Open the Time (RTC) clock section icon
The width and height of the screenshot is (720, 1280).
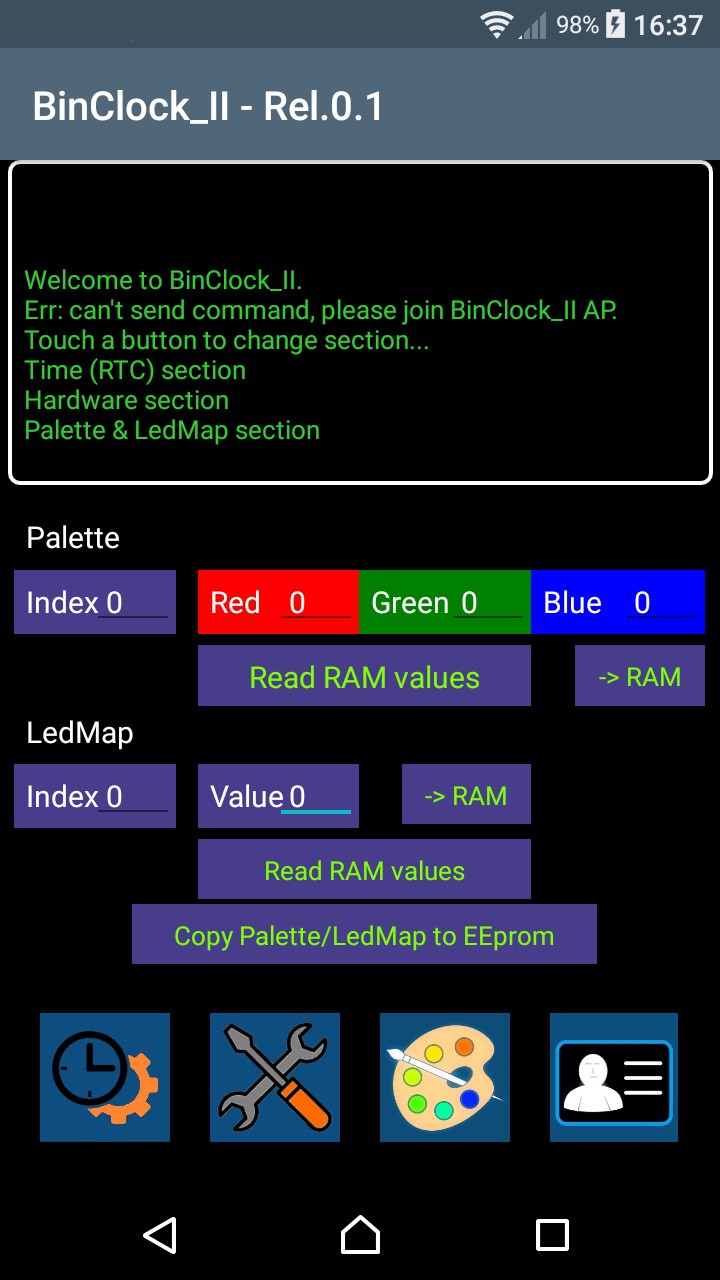(105, 1077)
